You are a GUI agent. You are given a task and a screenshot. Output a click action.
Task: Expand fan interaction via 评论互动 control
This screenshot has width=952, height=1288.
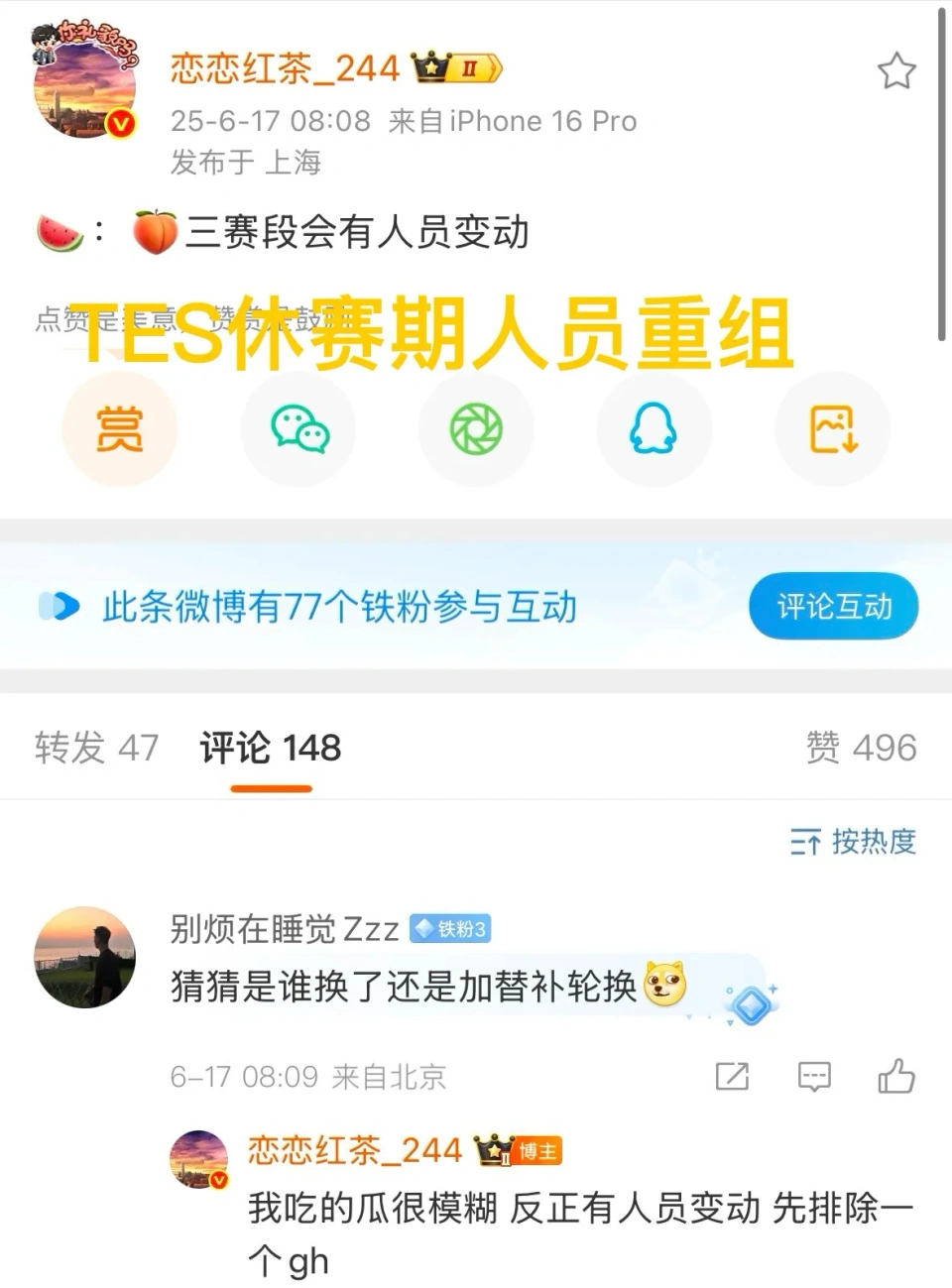[x=833, y=606]
